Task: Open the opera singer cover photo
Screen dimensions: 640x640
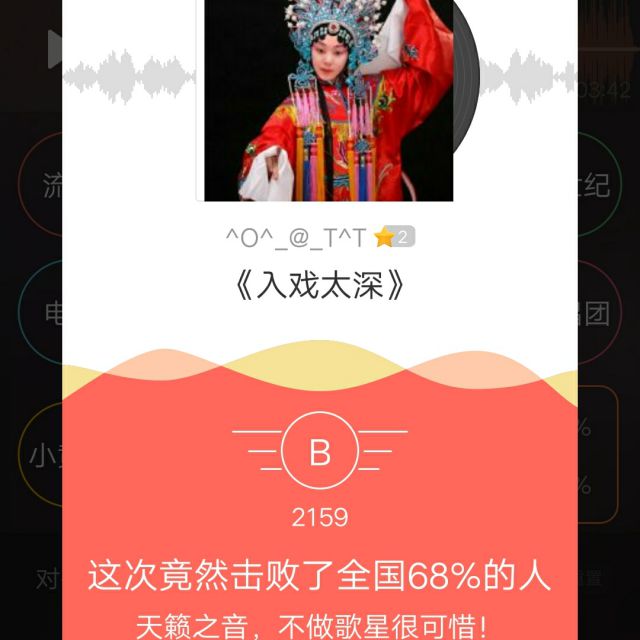Action: tap(328, 100)
